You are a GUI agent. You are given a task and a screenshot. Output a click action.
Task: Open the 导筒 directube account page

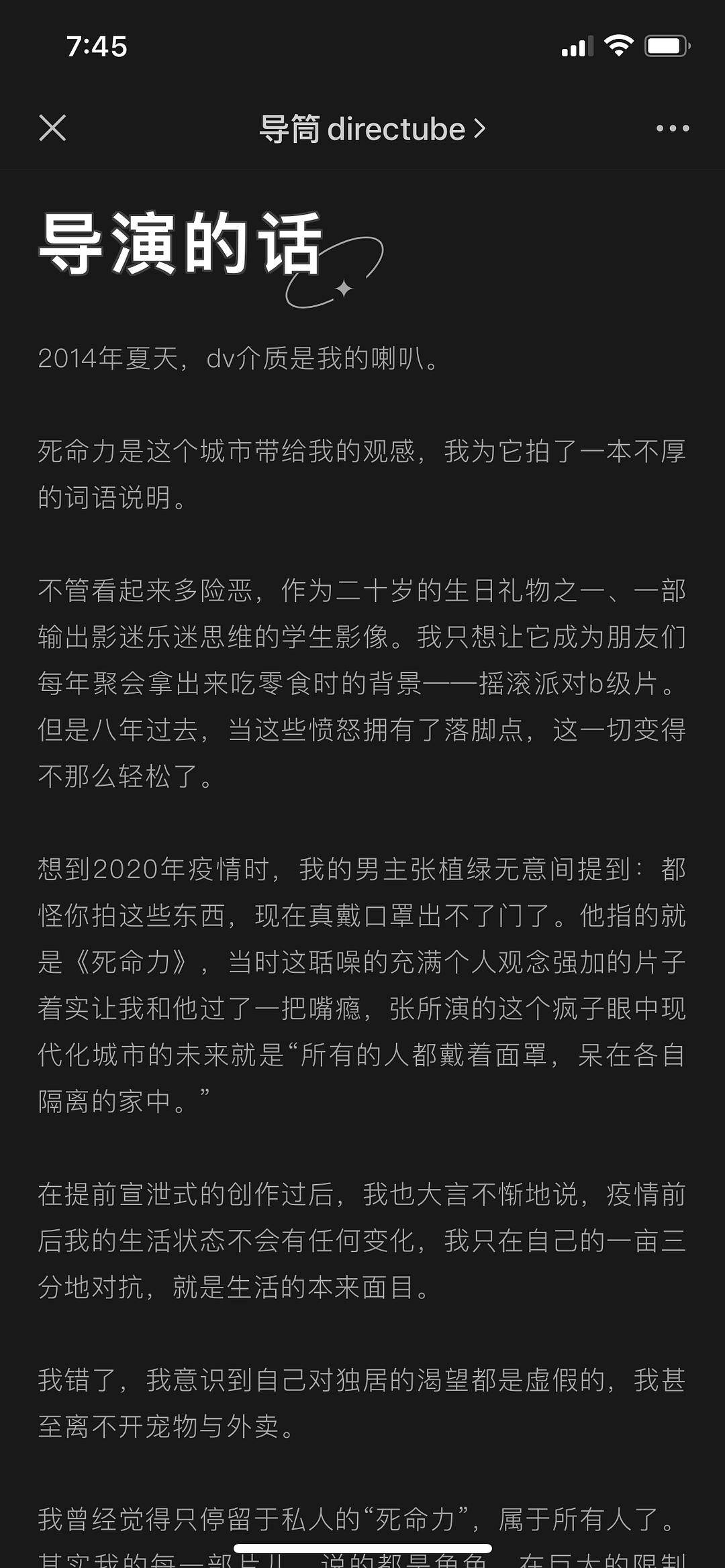[372, 129]
